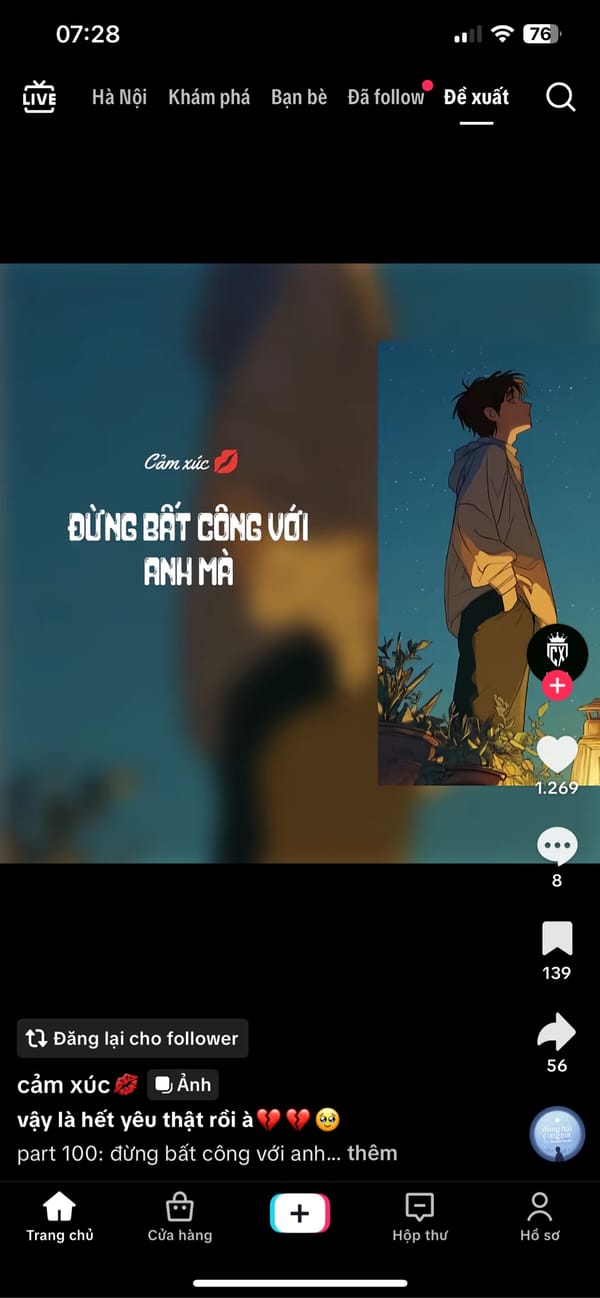Follow the creator with the plus badge
600x1298 pixels.
[x=557, y=686]
